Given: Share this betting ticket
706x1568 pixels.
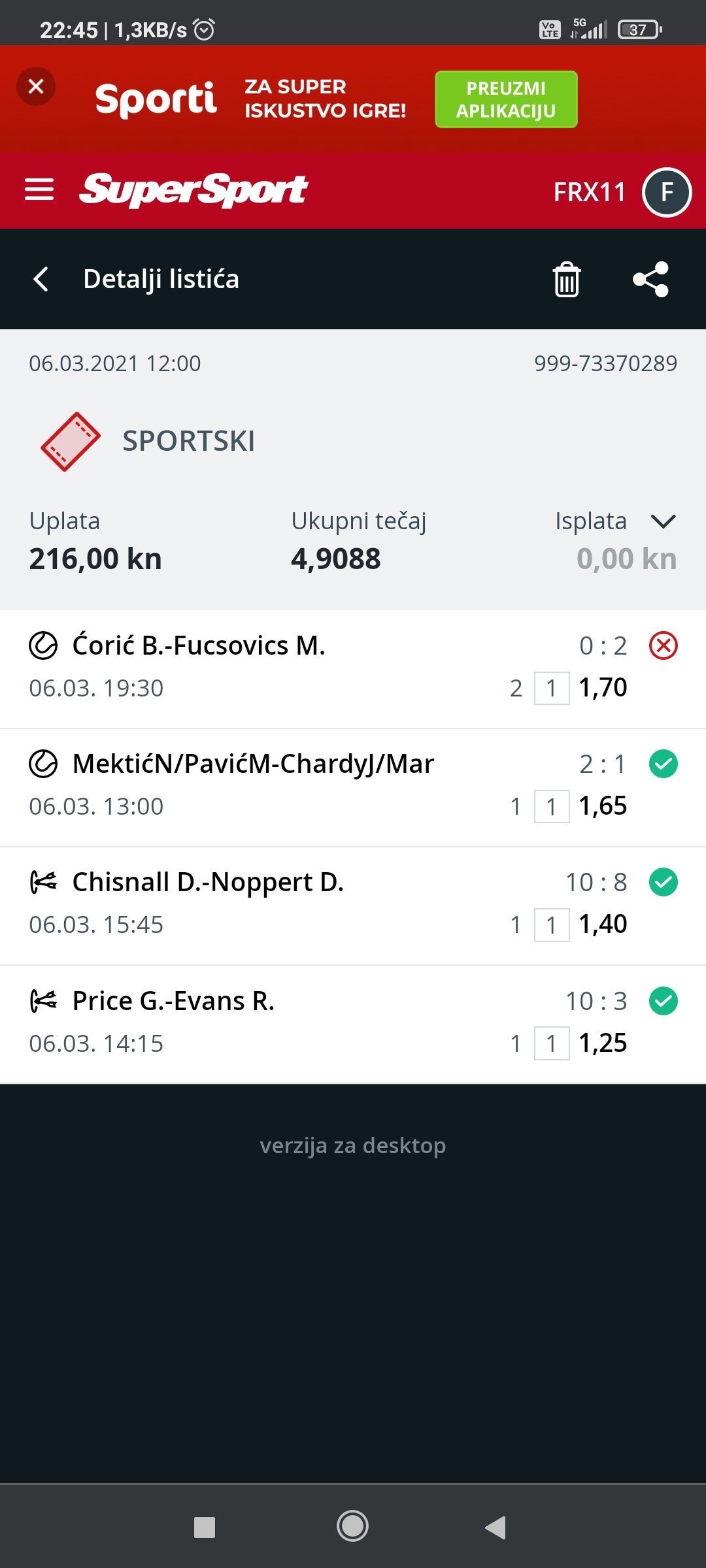Looking at the screenshot, I should point(650,280).
